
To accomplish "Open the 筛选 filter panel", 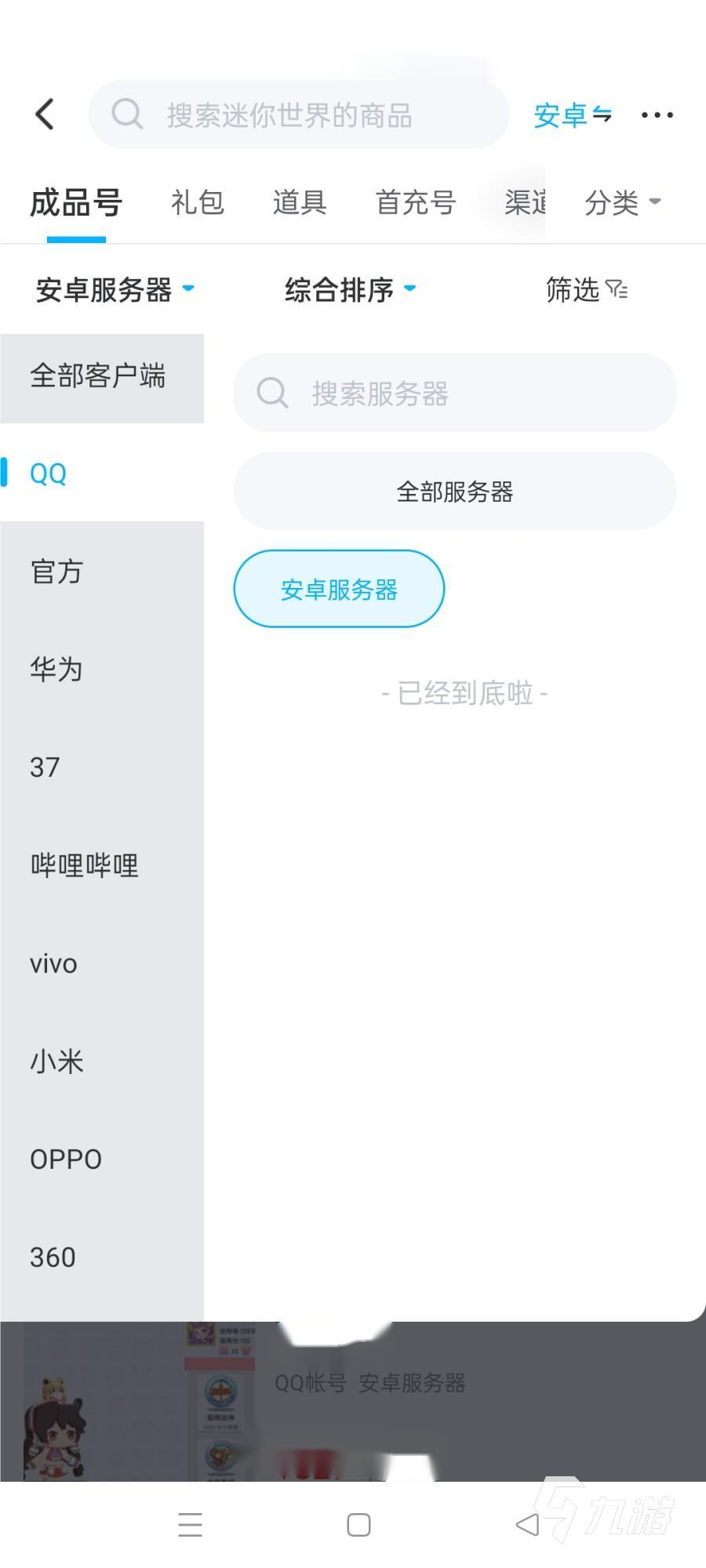I will click(586, 290).
